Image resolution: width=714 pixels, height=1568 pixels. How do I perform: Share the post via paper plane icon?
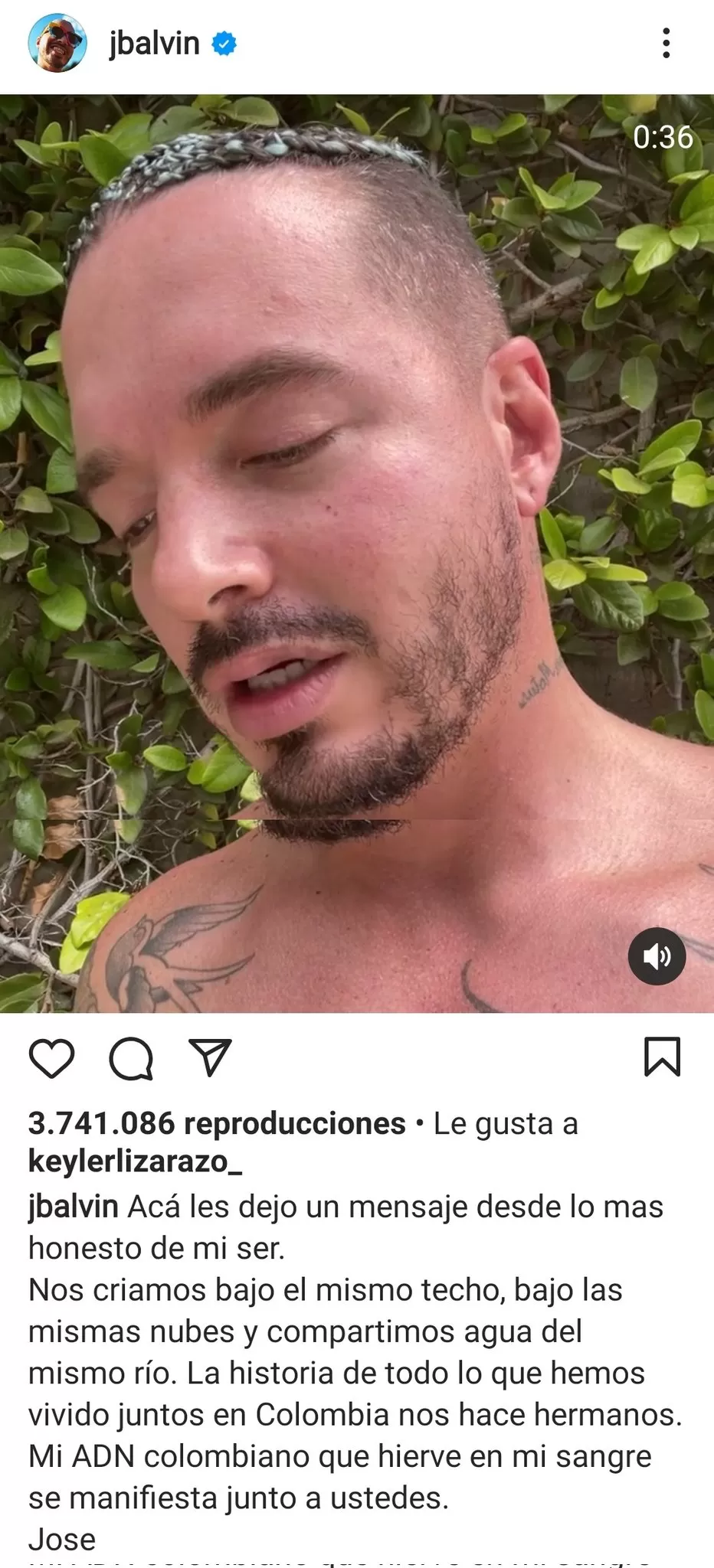[x=210, y=1057]
